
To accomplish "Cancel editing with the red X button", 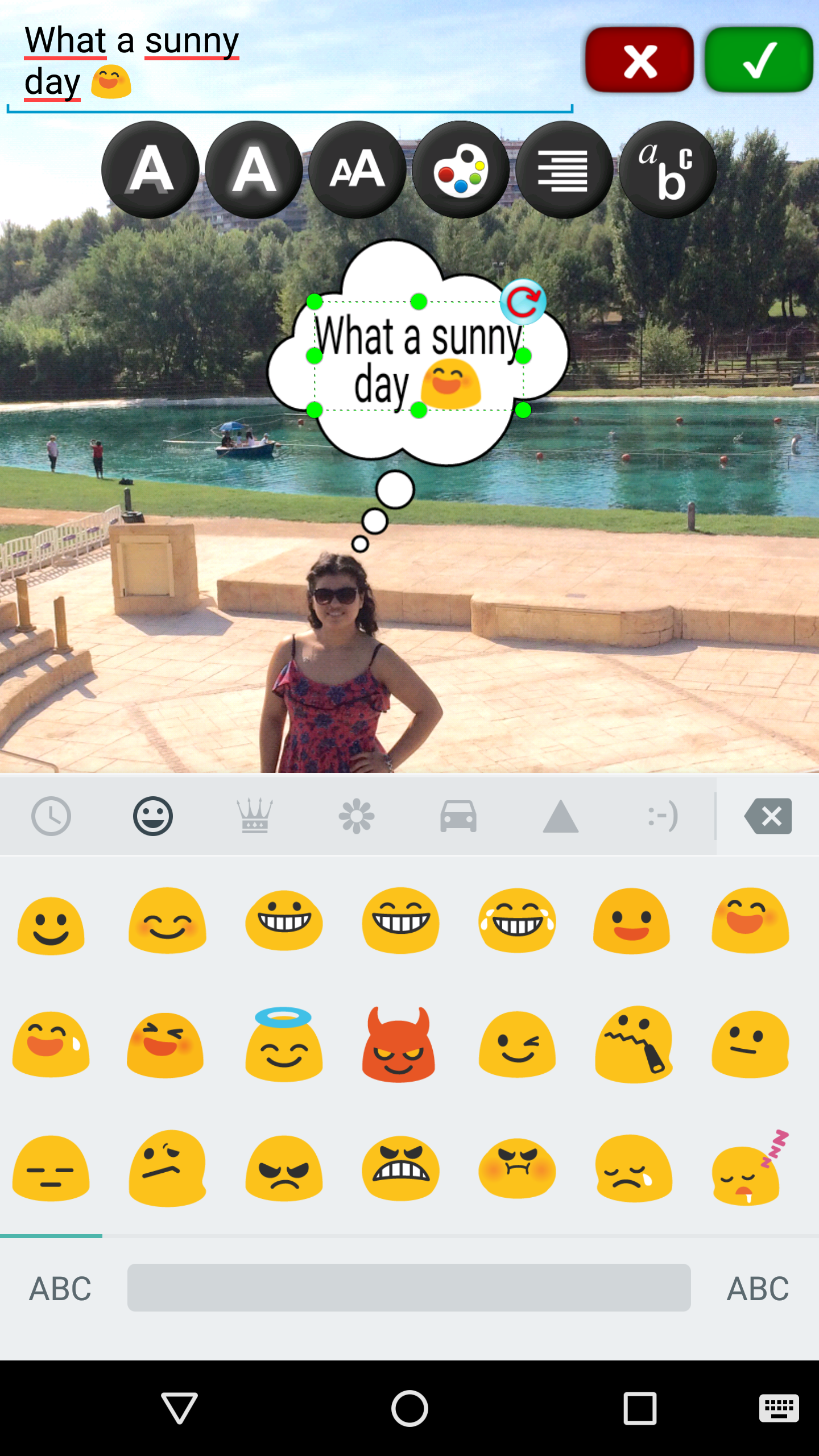I will 639,60.
